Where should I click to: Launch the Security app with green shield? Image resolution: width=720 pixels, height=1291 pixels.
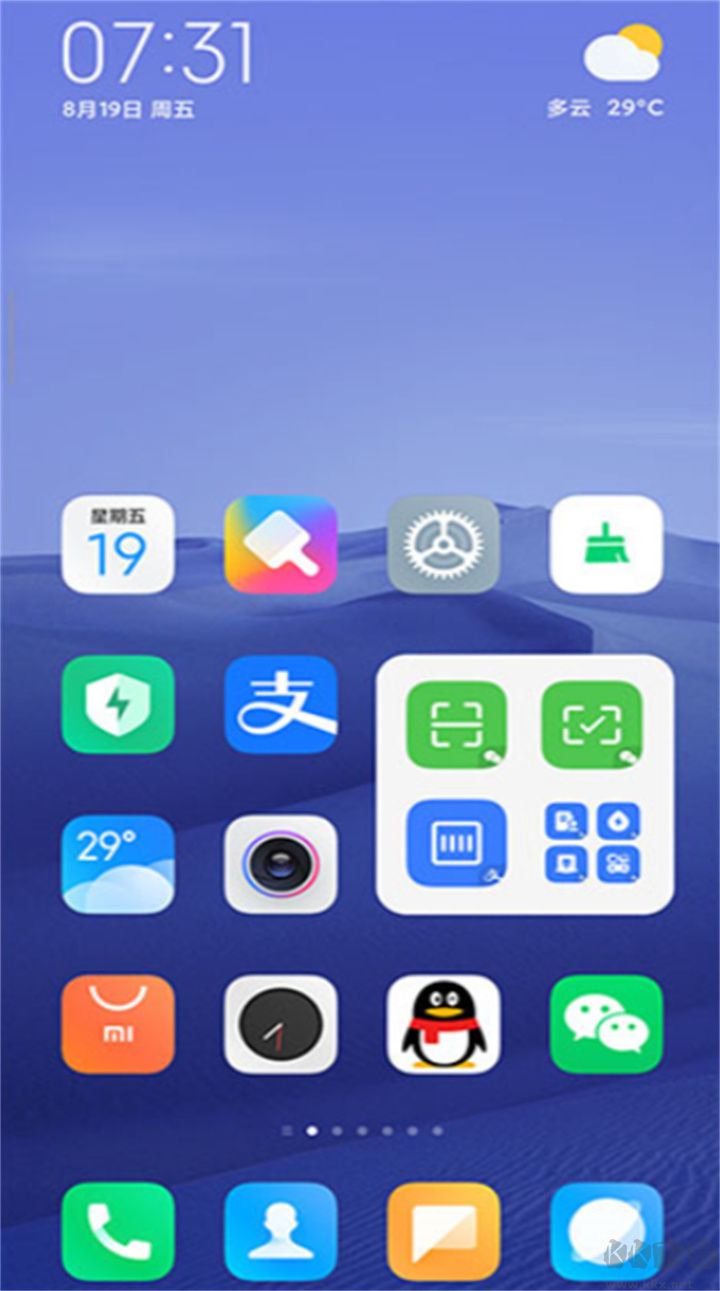(118, 704)
